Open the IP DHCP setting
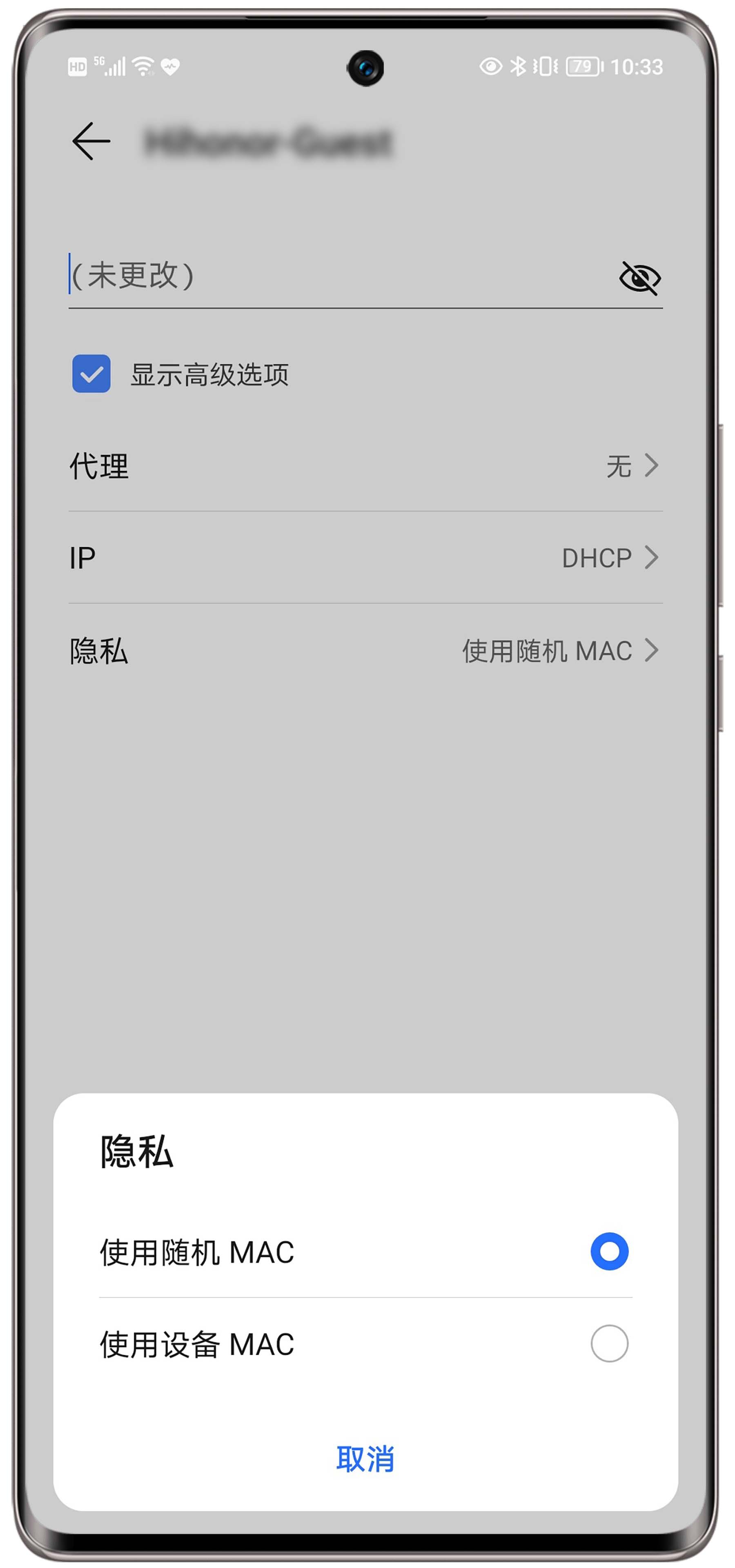Image resolution: width=735 pixels, height=1568 pixels. point(365,557)
